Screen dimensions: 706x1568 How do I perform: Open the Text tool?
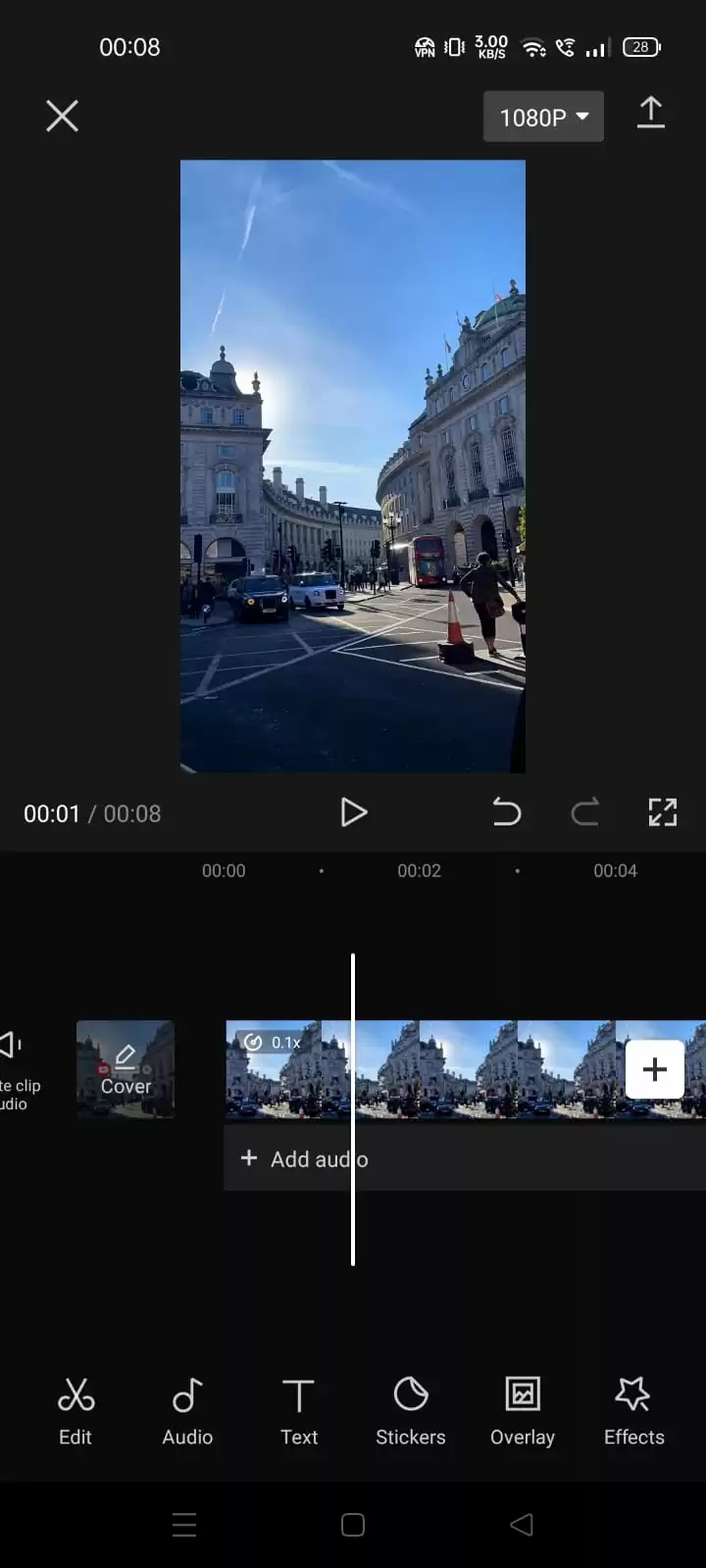[x=299, y=1412]
